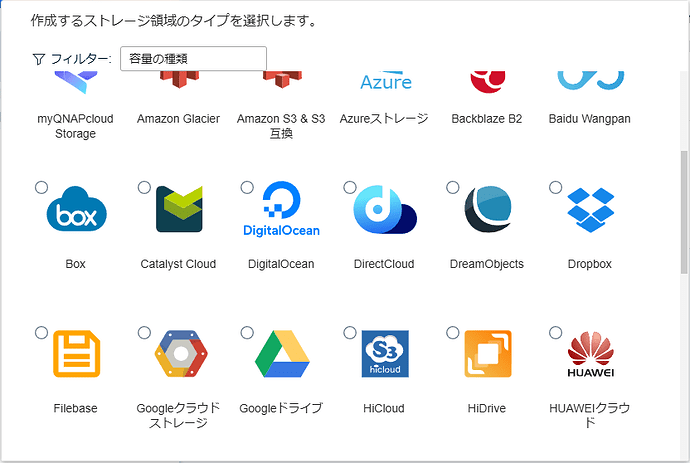This screenshot has width=690, height=463.
Task: Tap the Baidu Wangpan tile
Action: 590,100
